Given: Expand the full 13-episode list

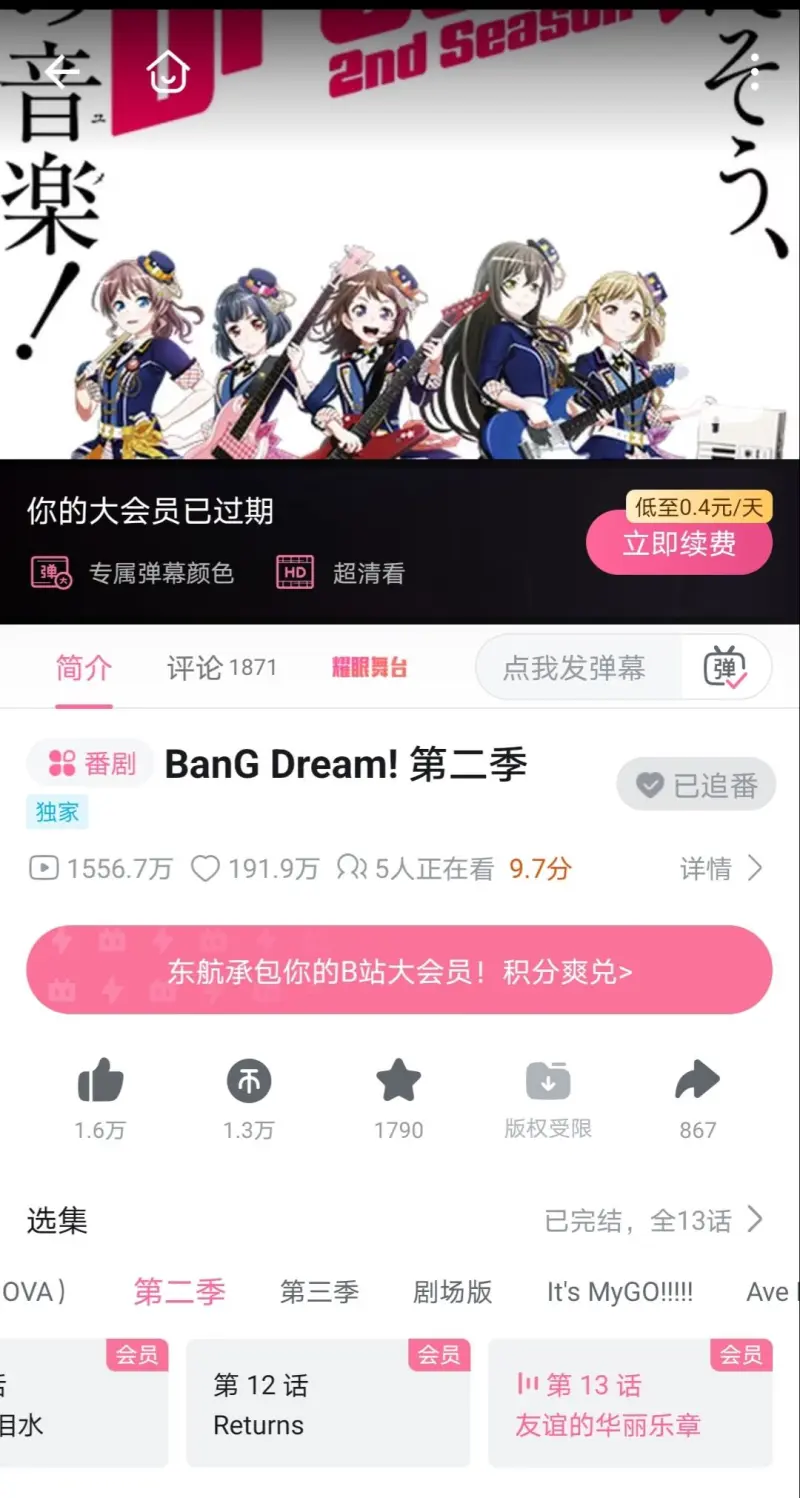Looking at the screenshot, I should pos(655,1220).
